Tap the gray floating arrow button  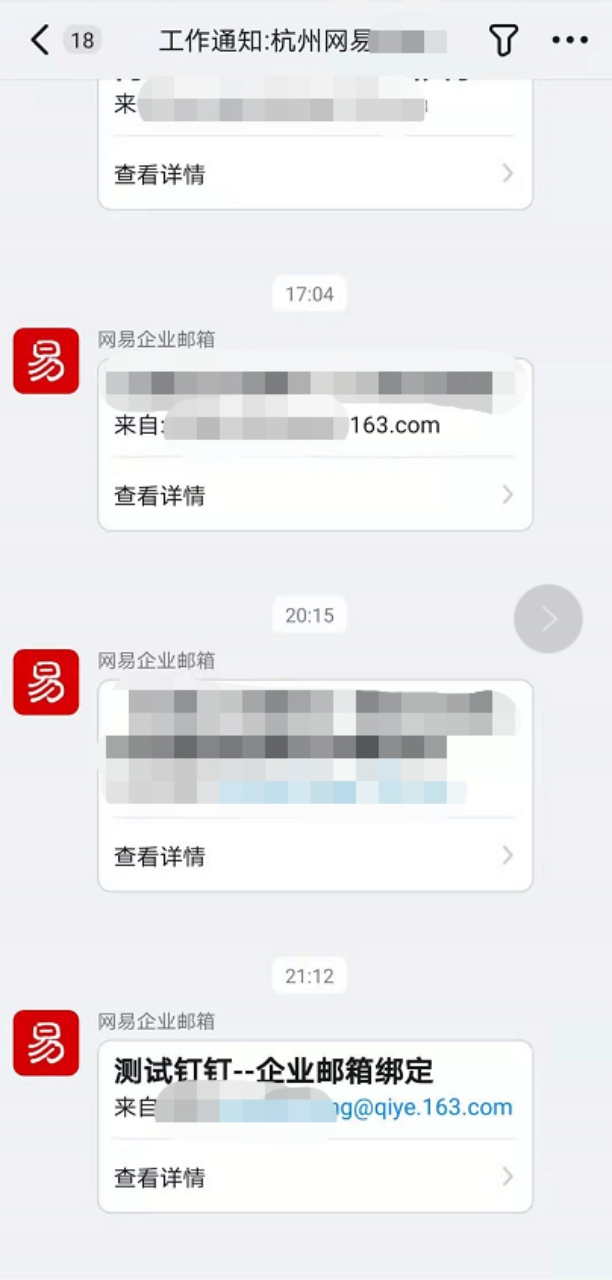click(548, 619)
